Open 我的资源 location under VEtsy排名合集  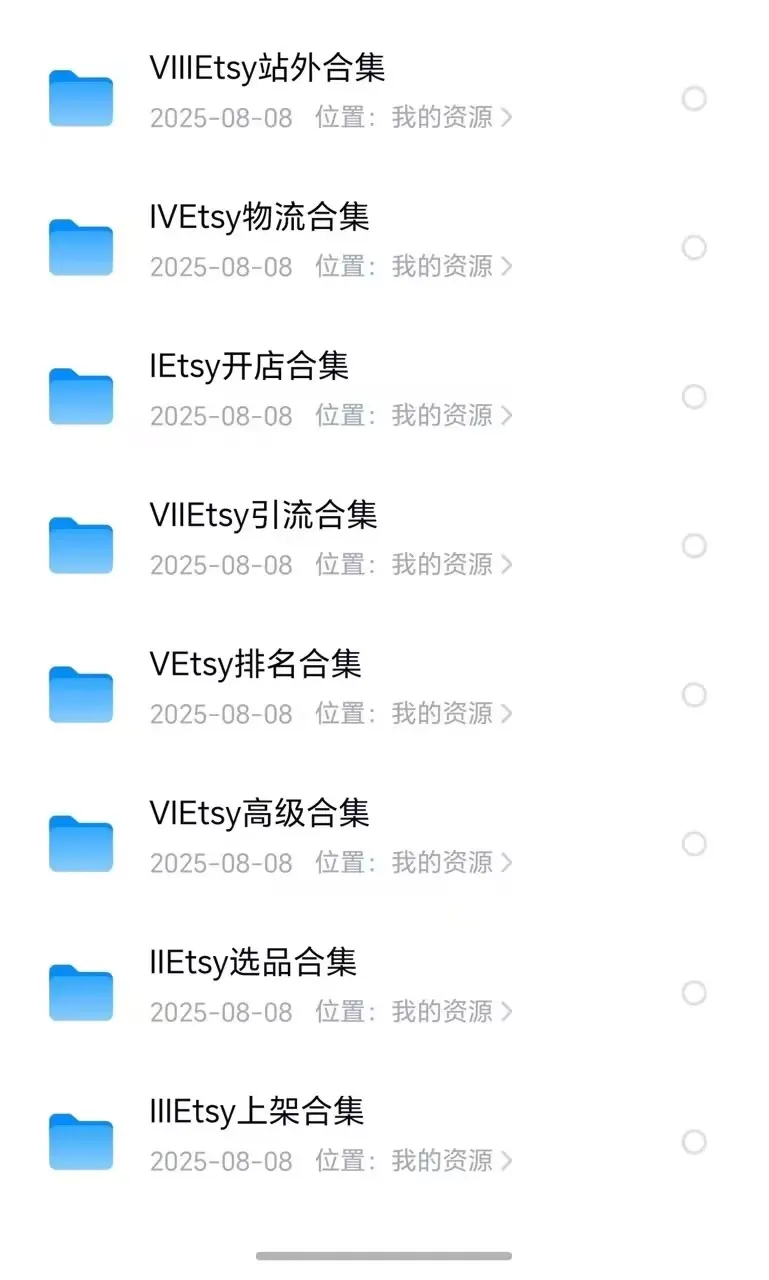point(450,714)
